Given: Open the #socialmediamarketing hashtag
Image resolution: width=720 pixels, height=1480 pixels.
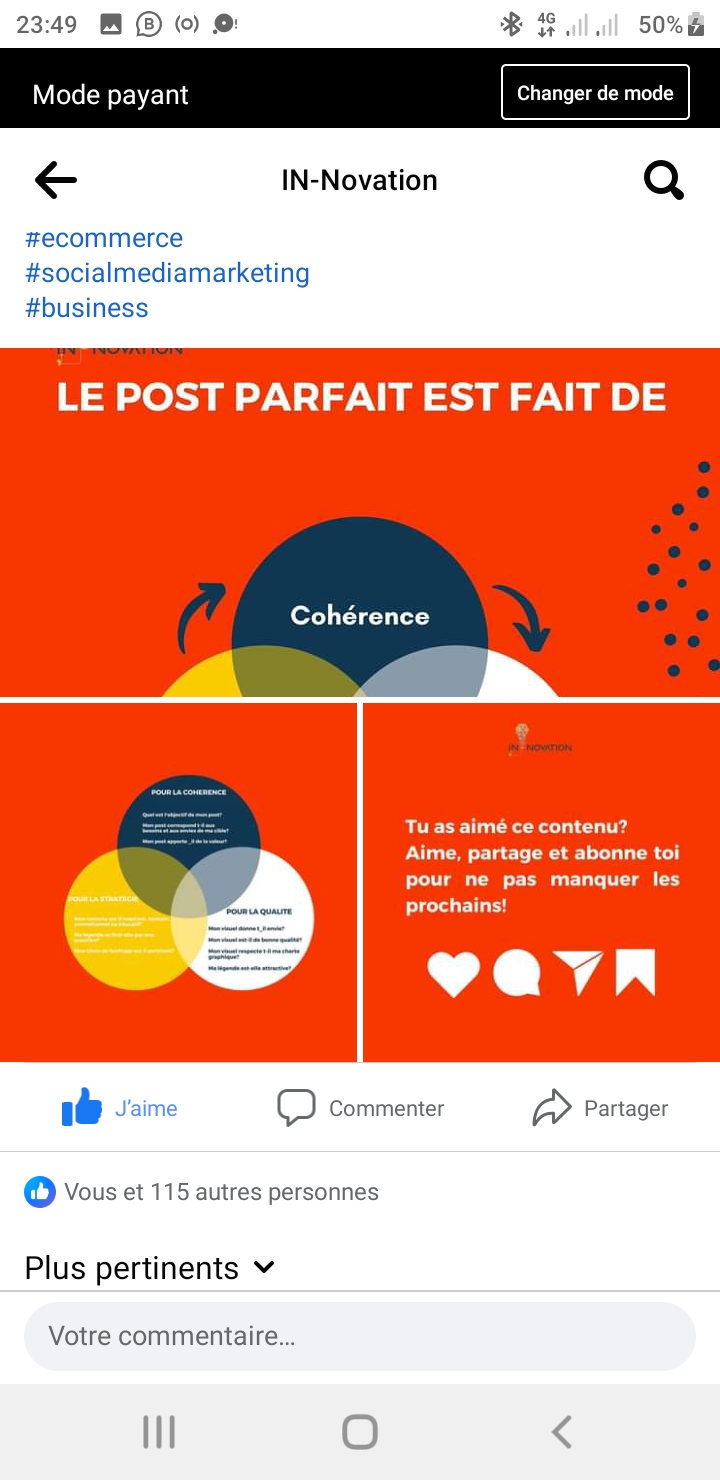Looking at the screenshot, I should (167, 273).
